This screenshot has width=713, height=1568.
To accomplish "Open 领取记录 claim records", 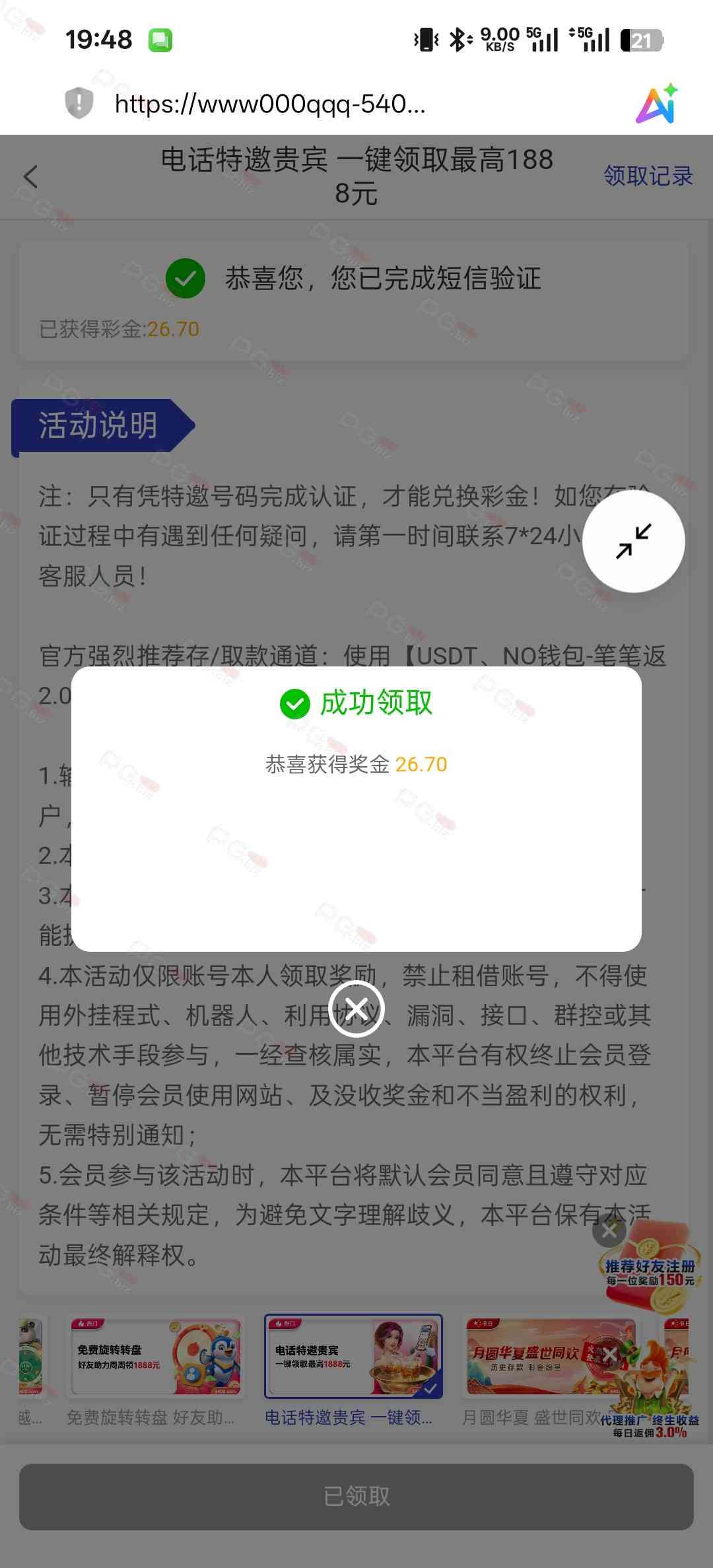I will coord(648,176).
